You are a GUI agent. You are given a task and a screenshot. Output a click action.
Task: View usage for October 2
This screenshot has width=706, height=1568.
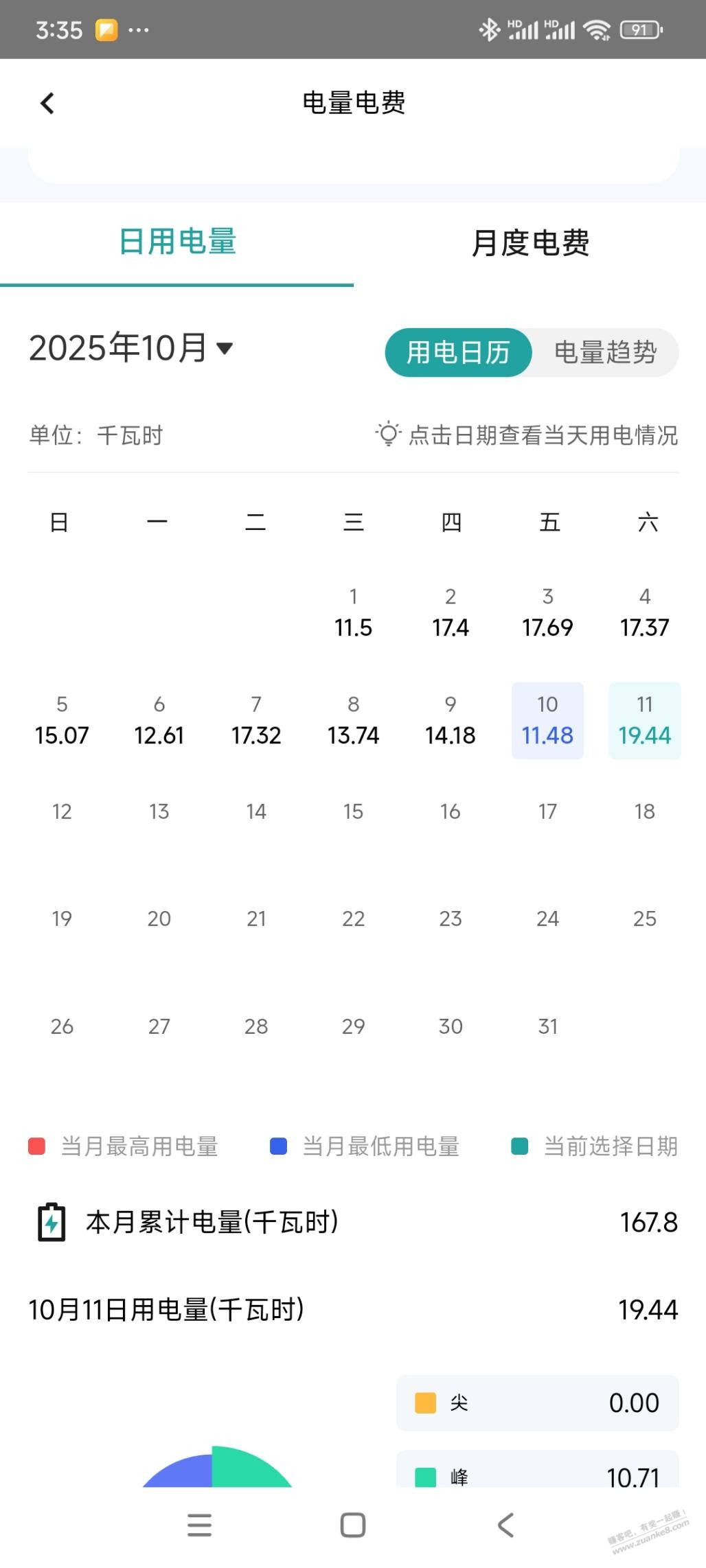(451, 612)
